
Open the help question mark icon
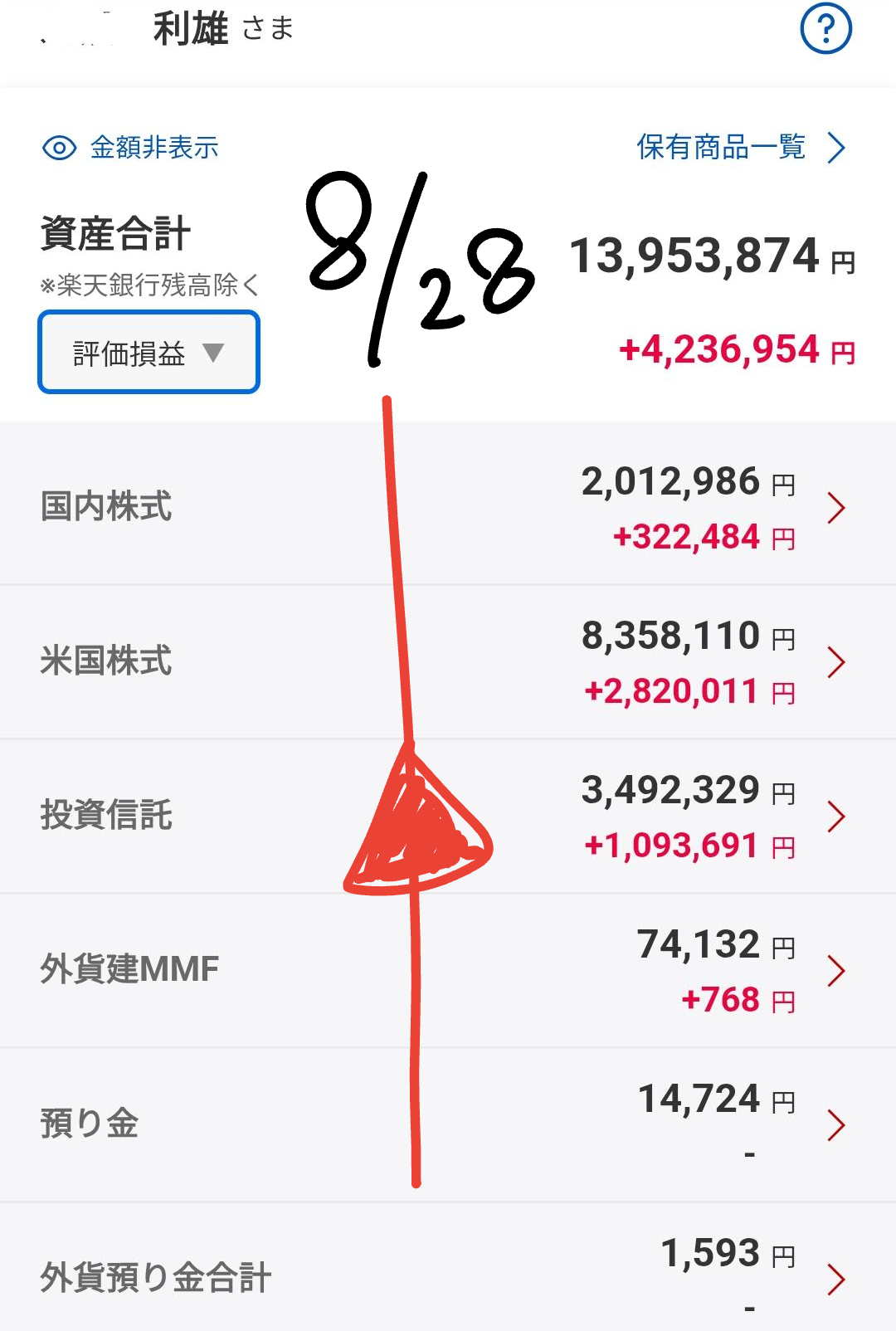[x=825, y=28]
